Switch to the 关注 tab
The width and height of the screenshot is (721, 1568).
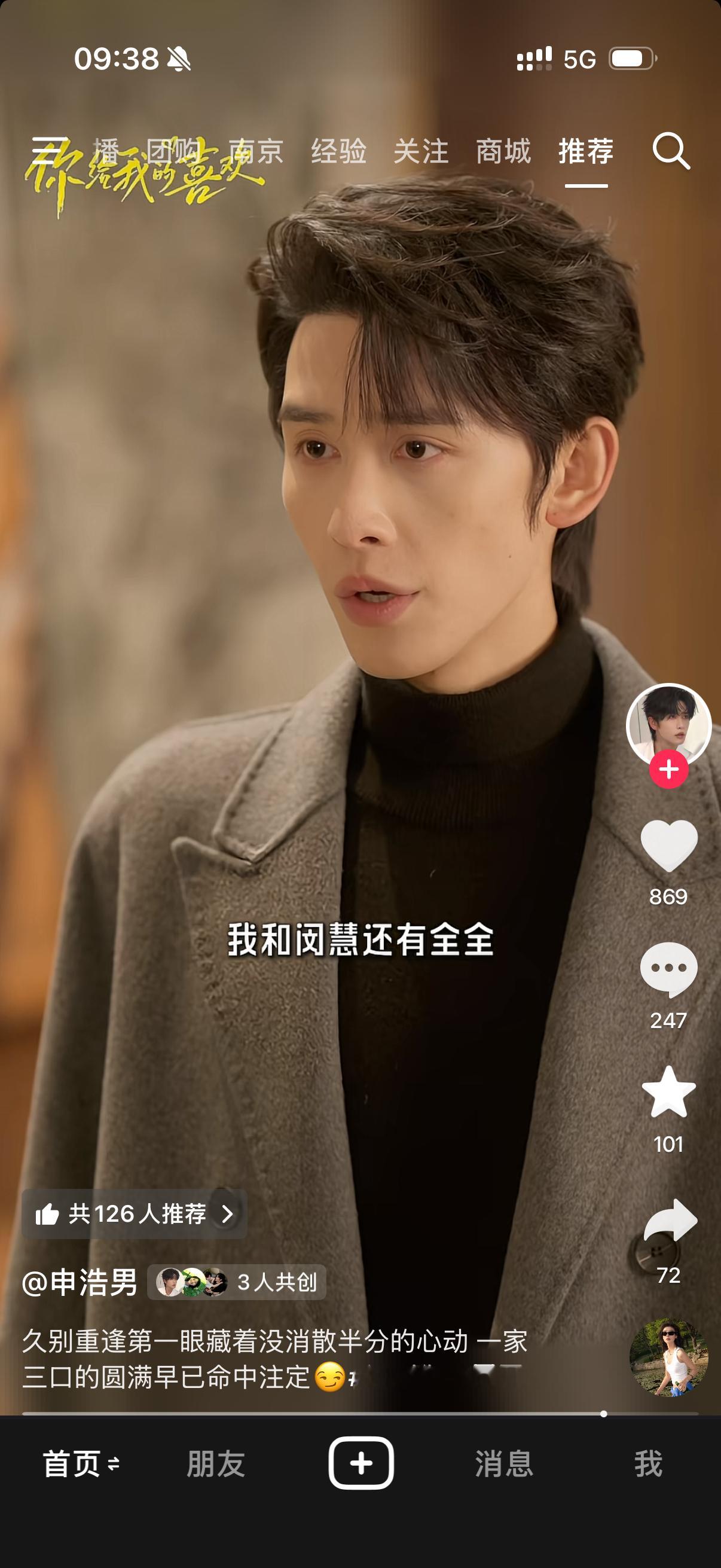pyautogui.click(x=421, y=151)
